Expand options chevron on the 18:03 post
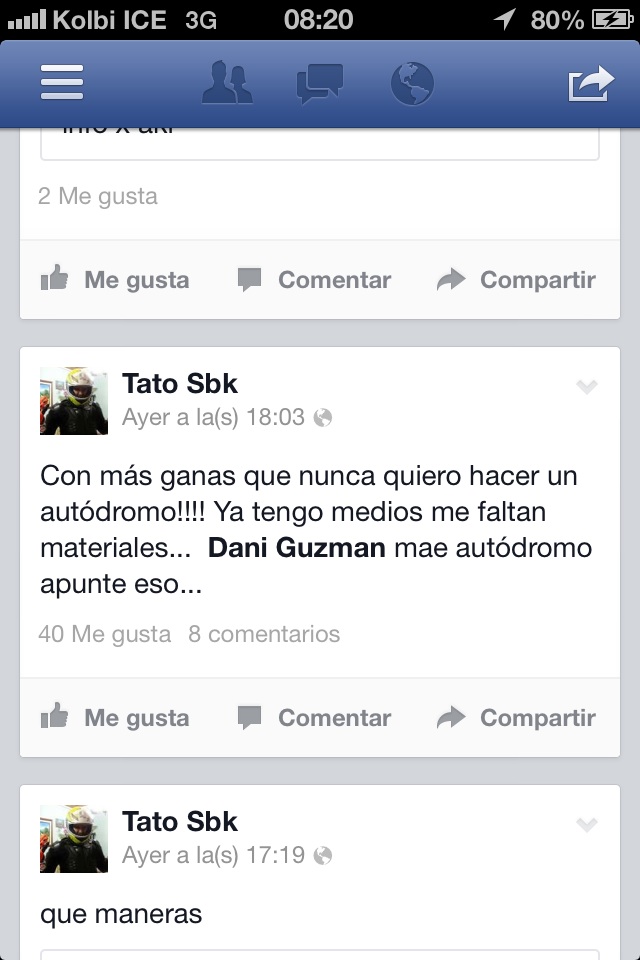 587,387
